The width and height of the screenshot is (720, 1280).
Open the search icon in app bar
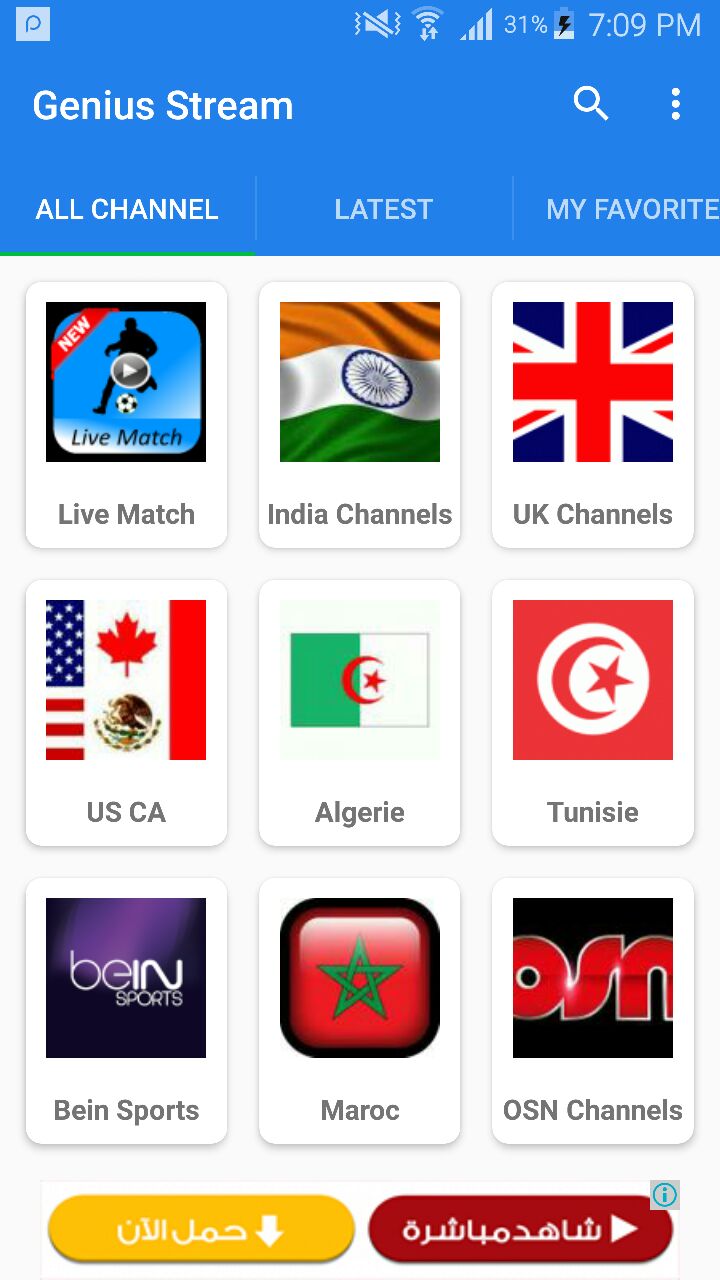590,104
